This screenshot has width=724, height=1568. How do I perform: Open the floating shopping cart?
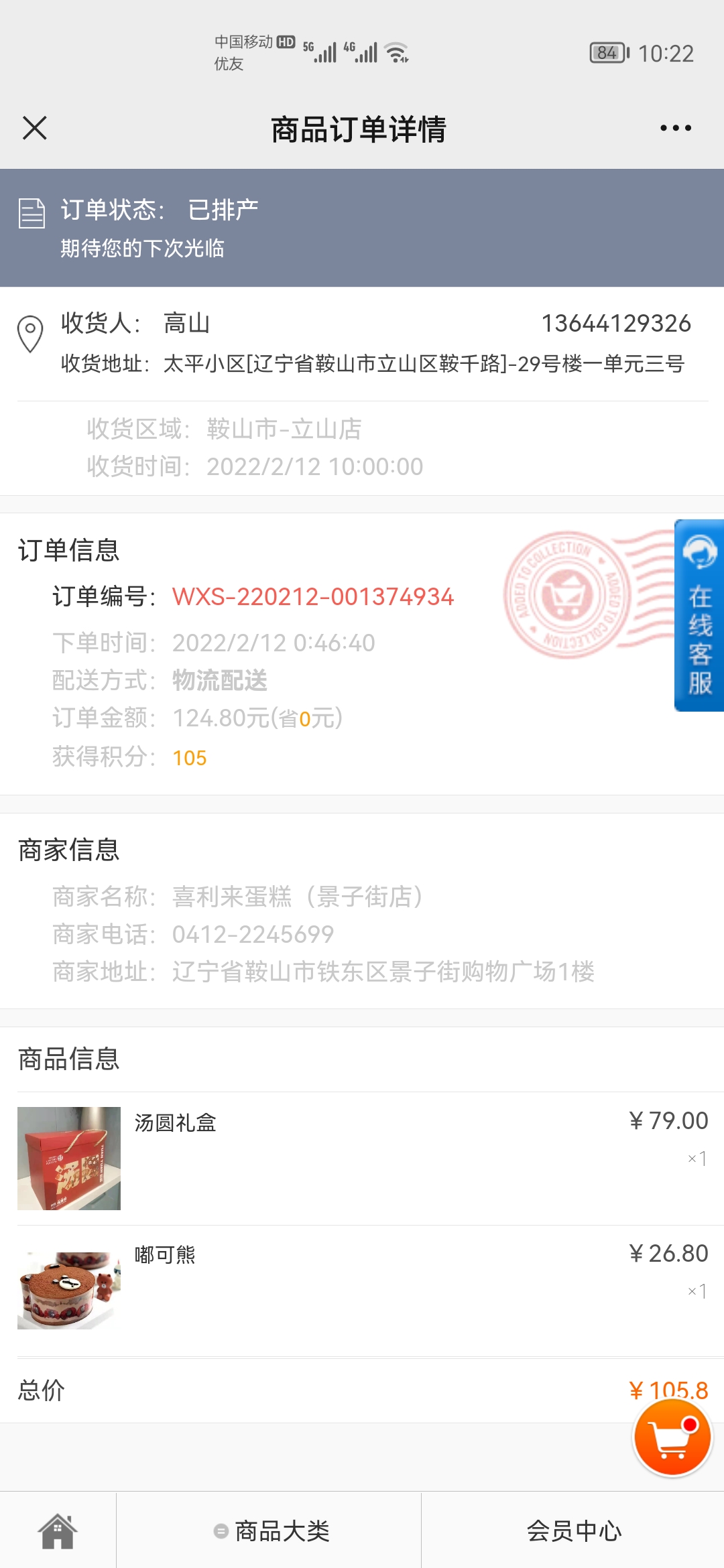click(672, 1437)
